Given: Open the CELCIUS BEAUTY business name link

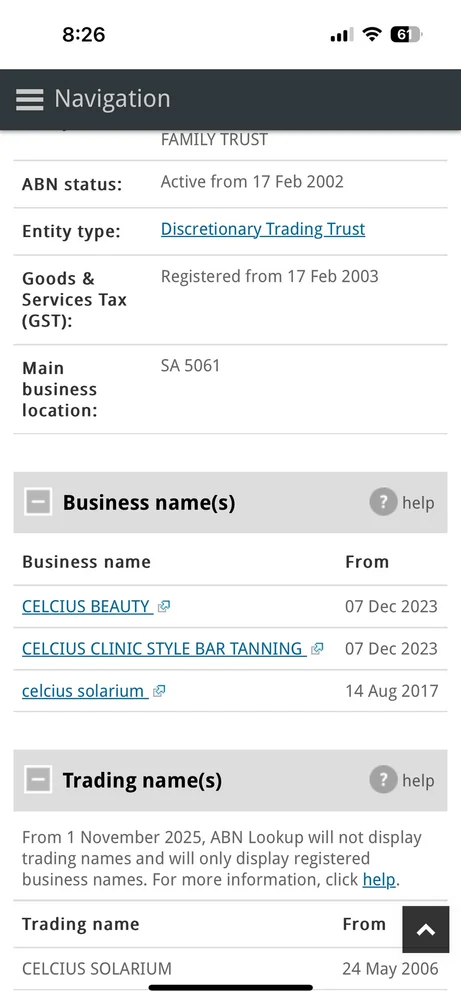Looking at the screenshot, I should coord(96,607).
